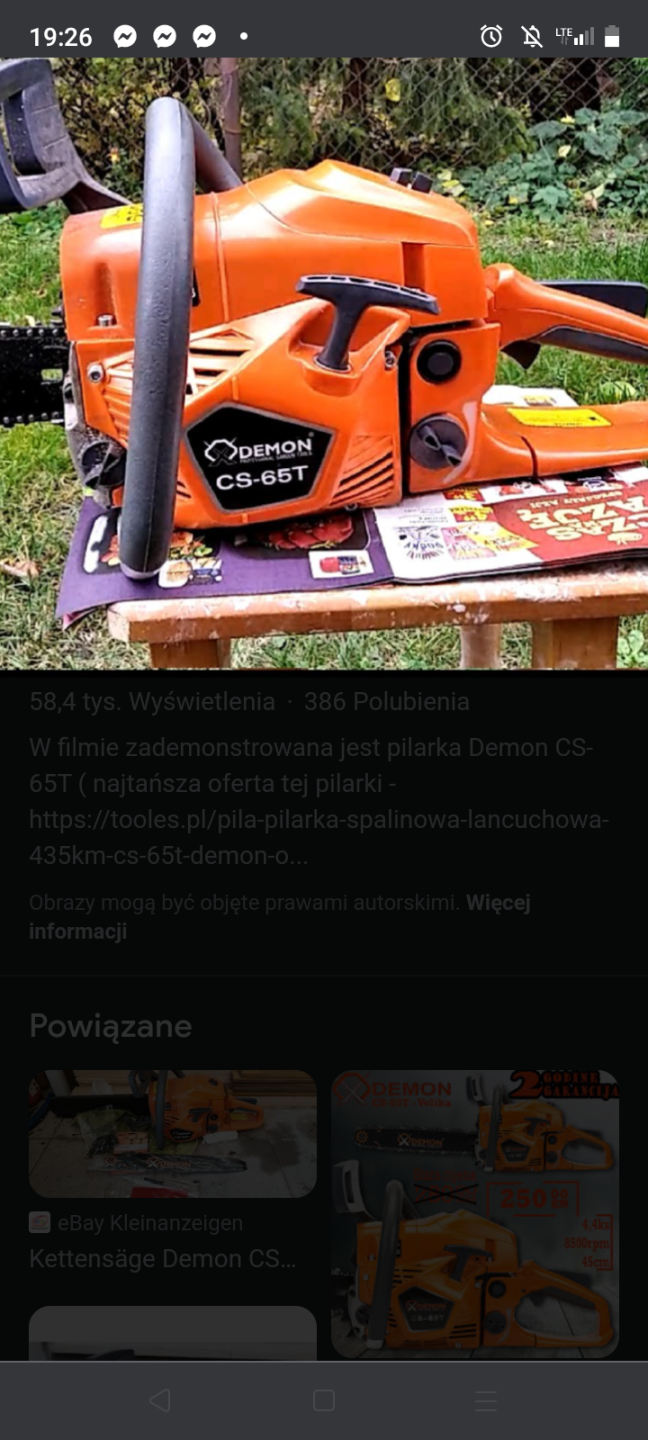Viewport: 648px width, 1440px height.
Task: Open the Demon 250 zł promo related image
Action: click(x=475, y=1213)
